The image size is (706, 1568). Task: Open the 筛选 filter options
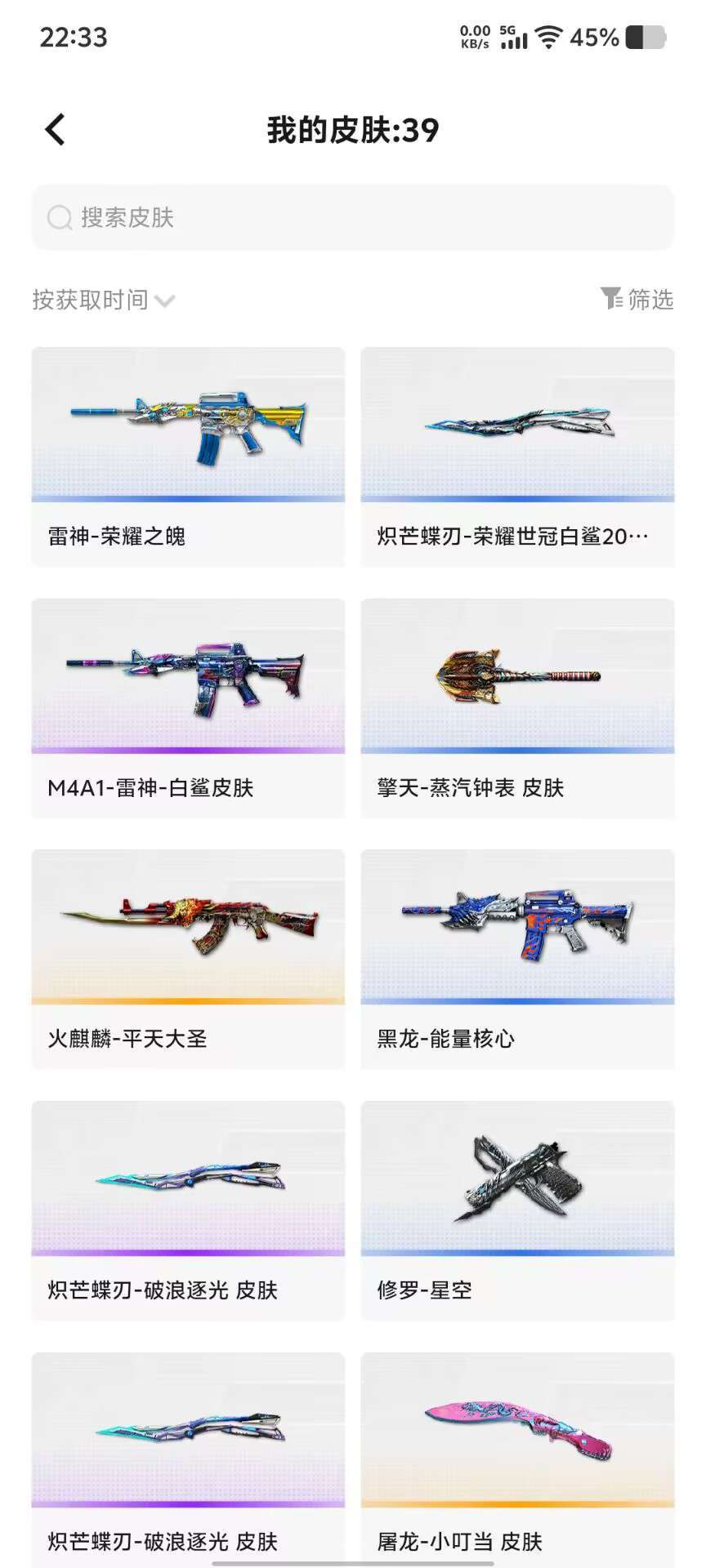click(637, 299)
